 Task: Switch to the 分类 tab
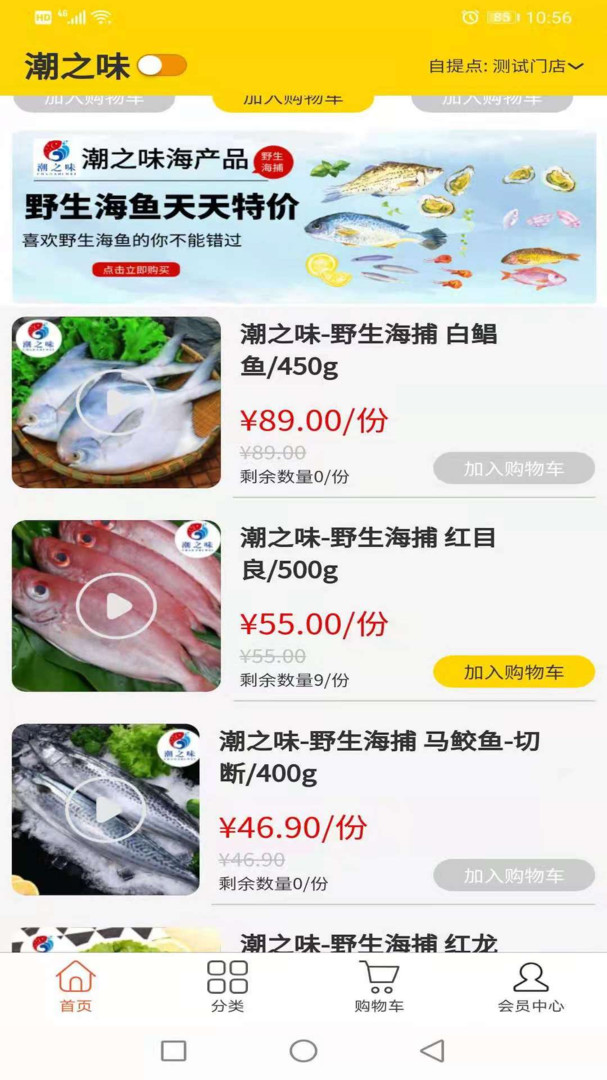[227, 987]
